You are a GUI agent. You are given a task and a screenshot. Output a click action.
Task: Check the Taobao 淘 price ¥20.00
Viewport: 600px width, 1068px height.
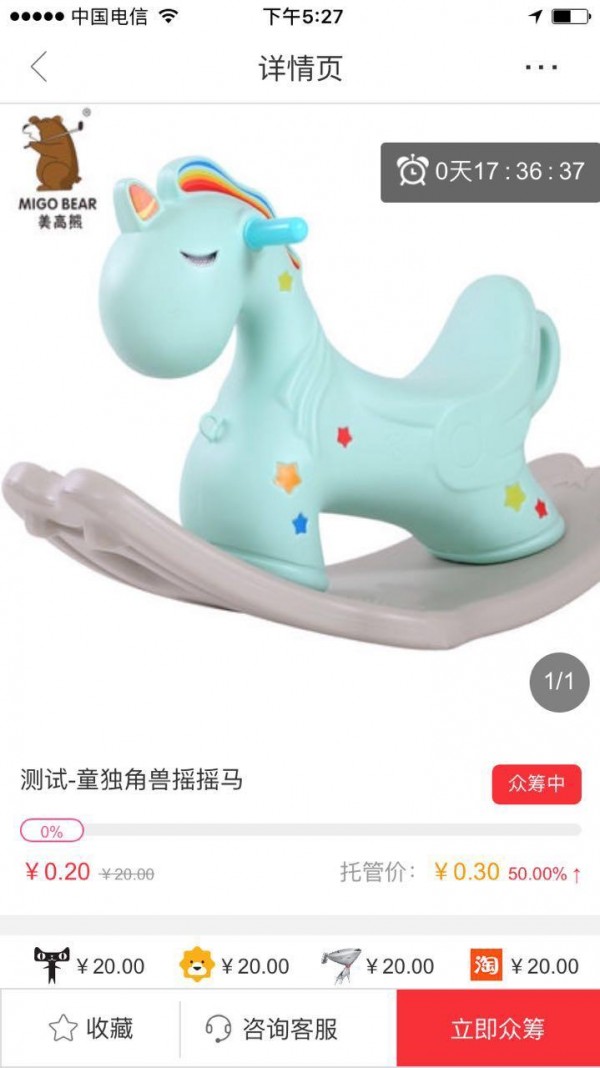[x=524, y=966]
